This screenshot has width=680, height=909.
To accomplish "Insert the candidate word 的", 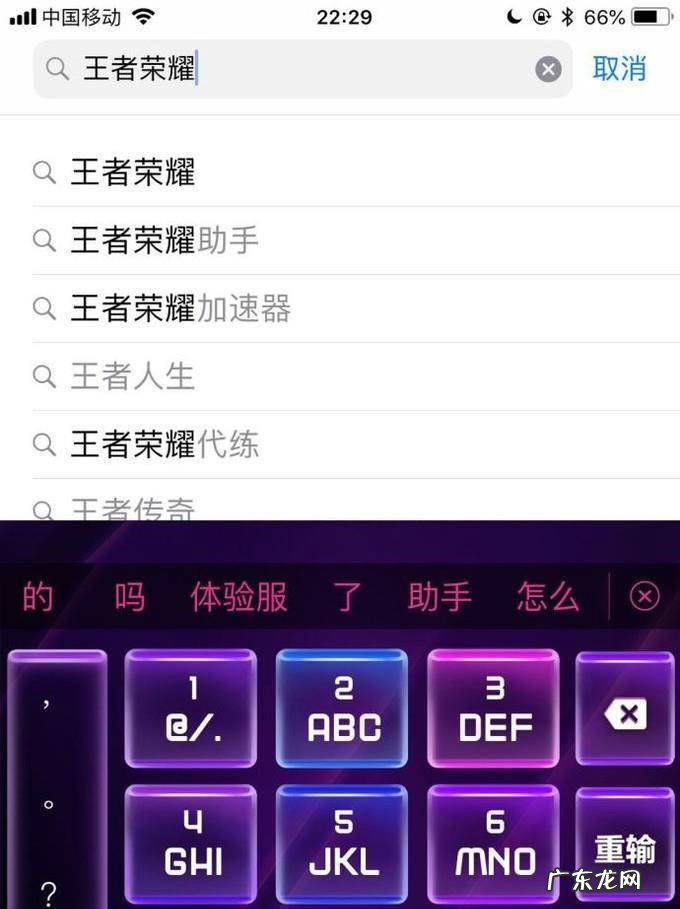I will (37, 597).
